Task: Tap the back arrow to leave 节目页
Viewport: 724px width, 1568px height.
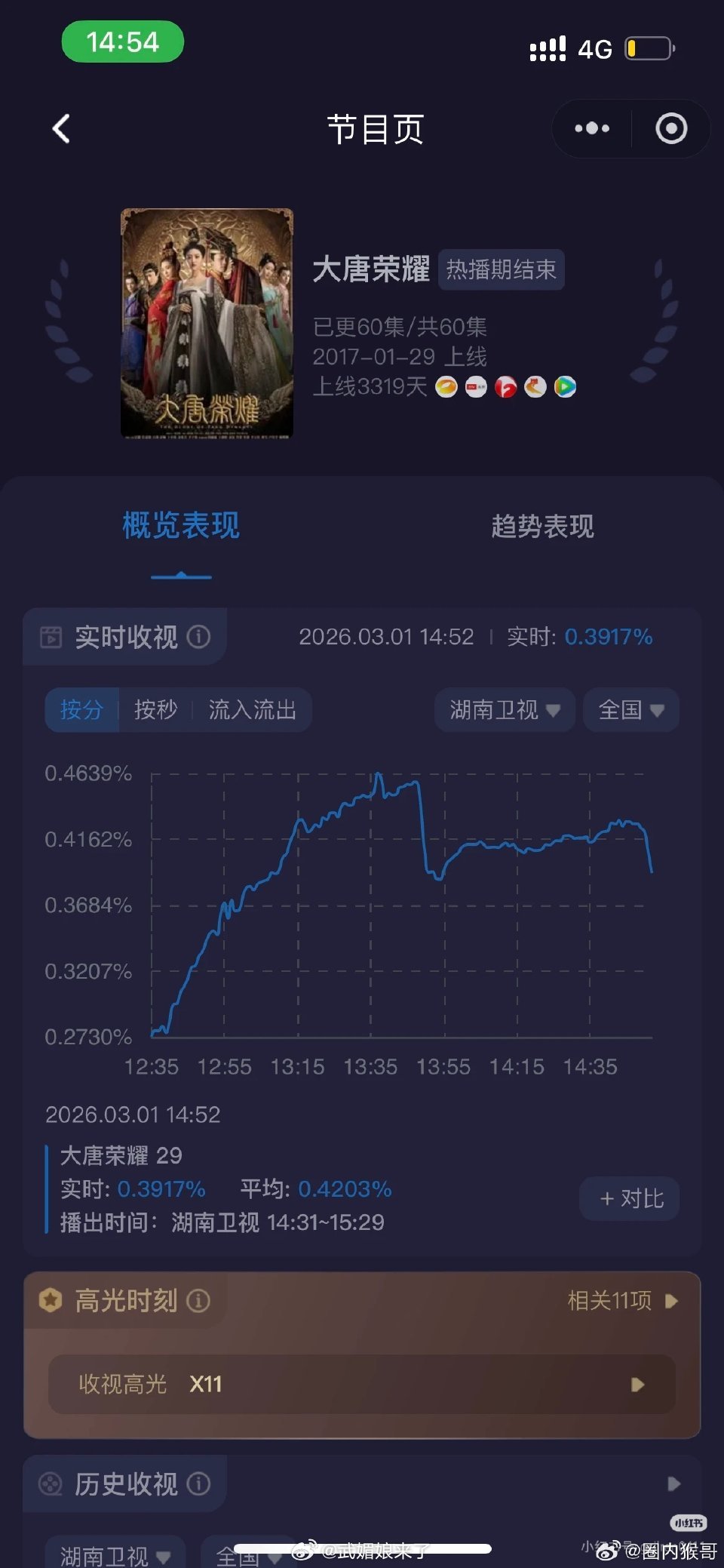Action: coord(61,128)
